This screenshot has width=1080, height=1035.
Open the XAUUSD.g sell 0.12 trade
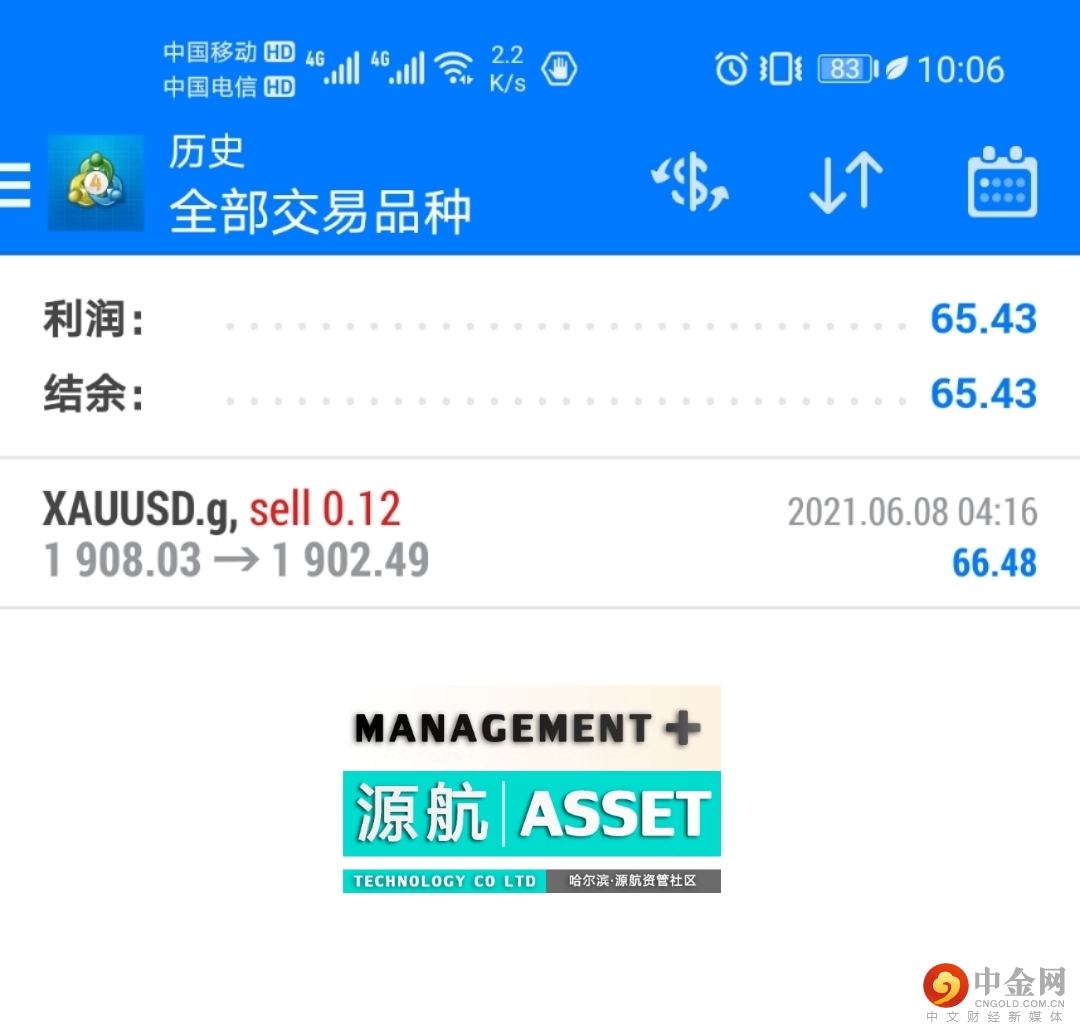click(x=540, y=535)
